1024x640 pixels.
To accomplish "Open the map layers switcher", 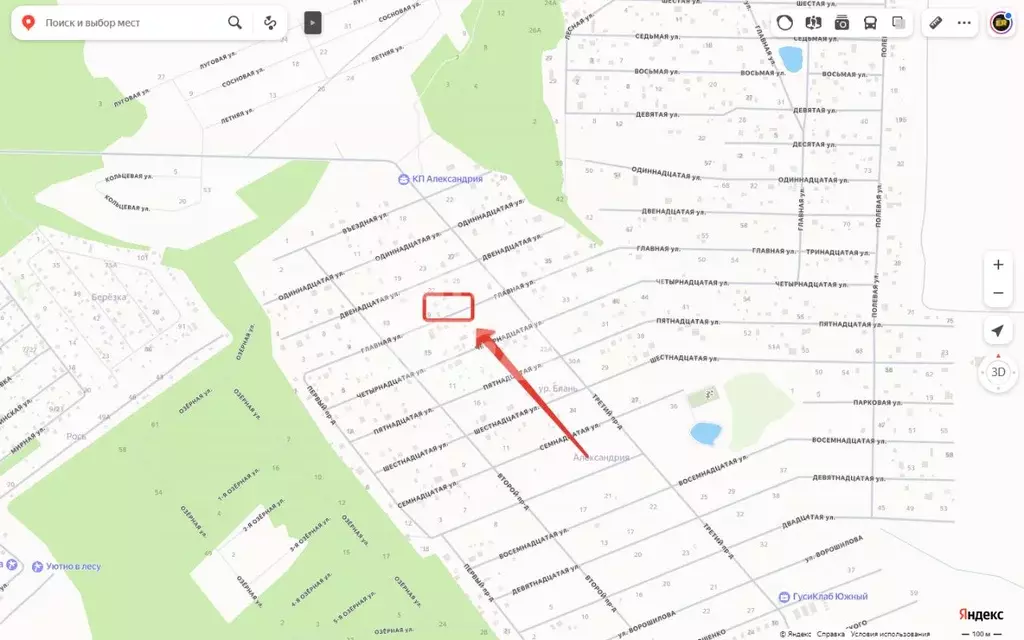I will 899,22.
